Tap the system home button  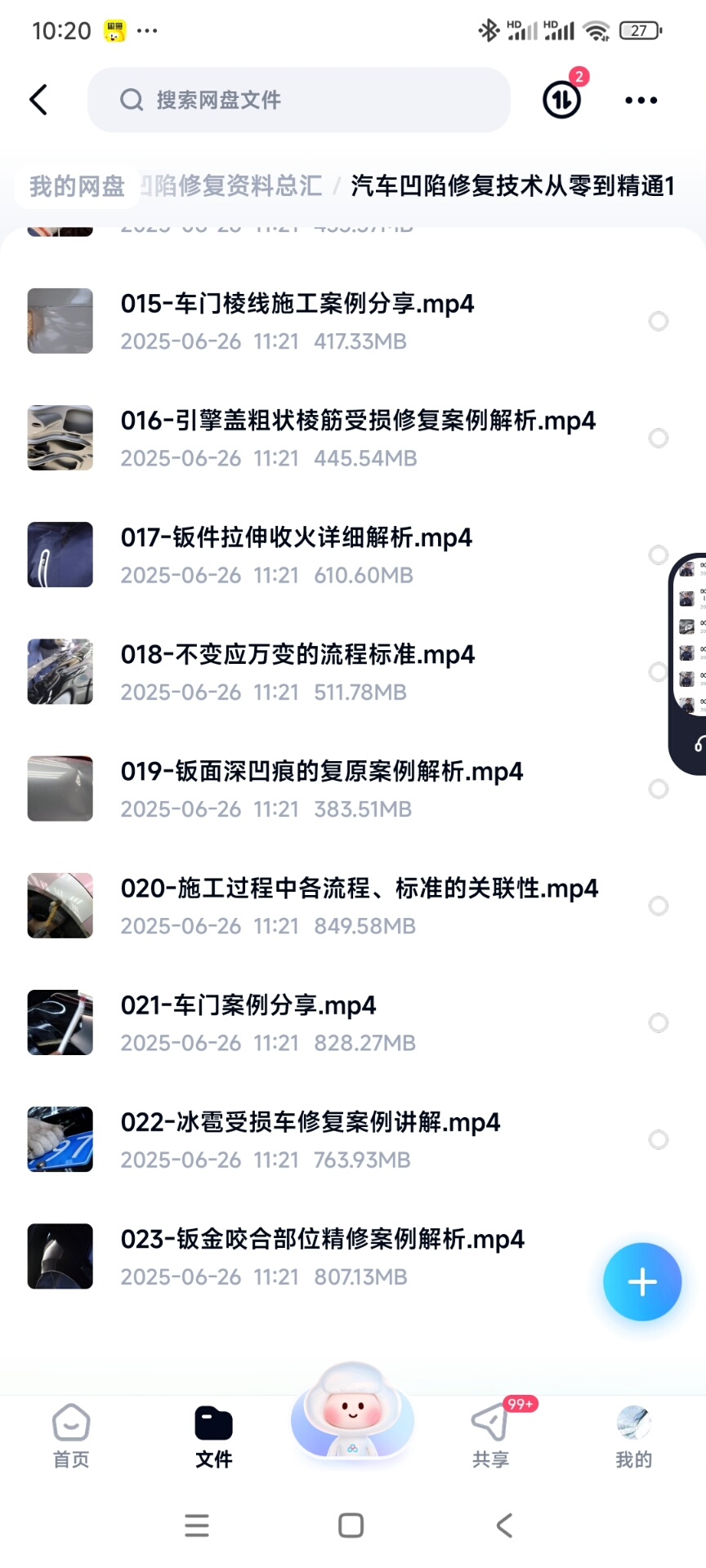click(351, 1526)
